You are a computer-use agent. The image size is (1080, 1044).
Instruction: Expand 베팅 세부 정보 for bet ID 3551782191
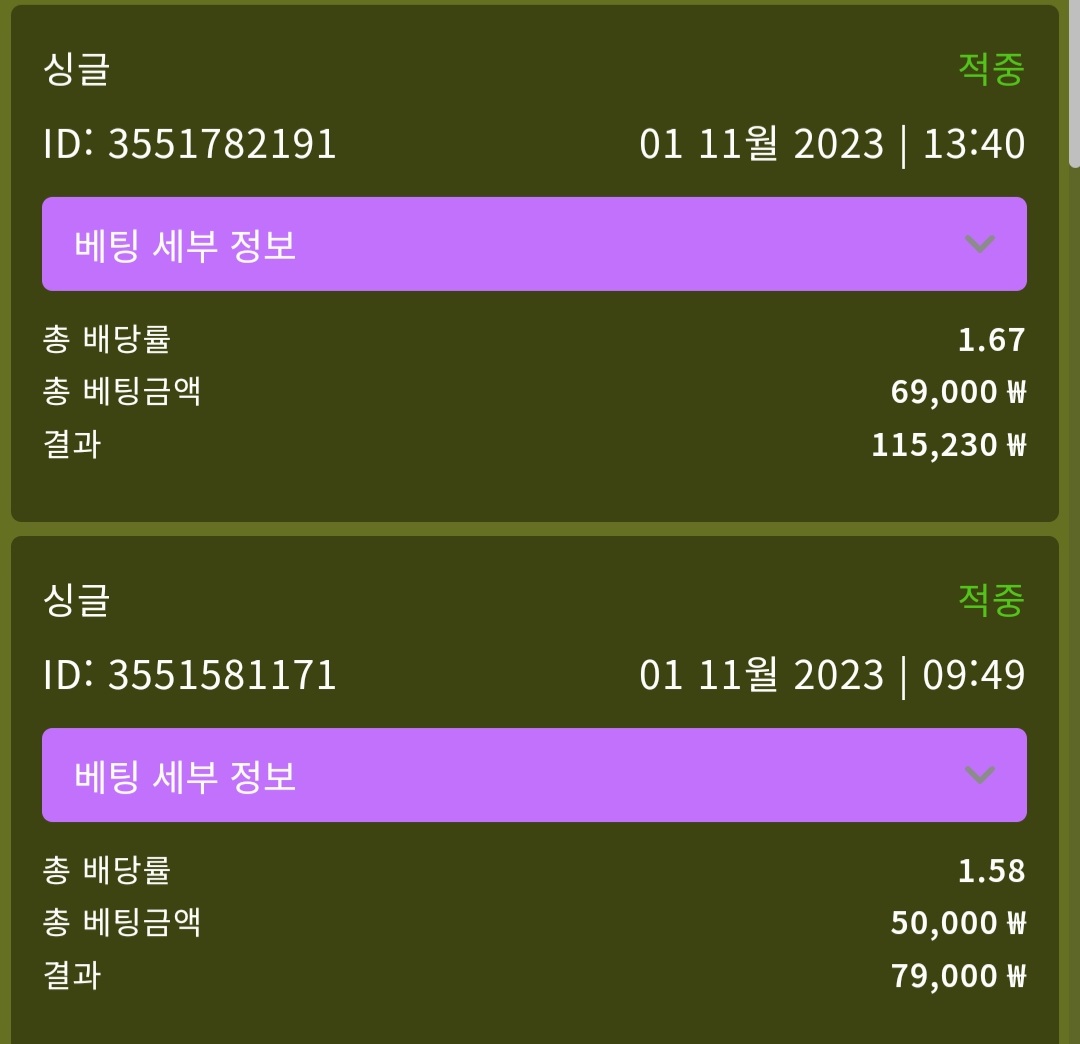[534, 244]
